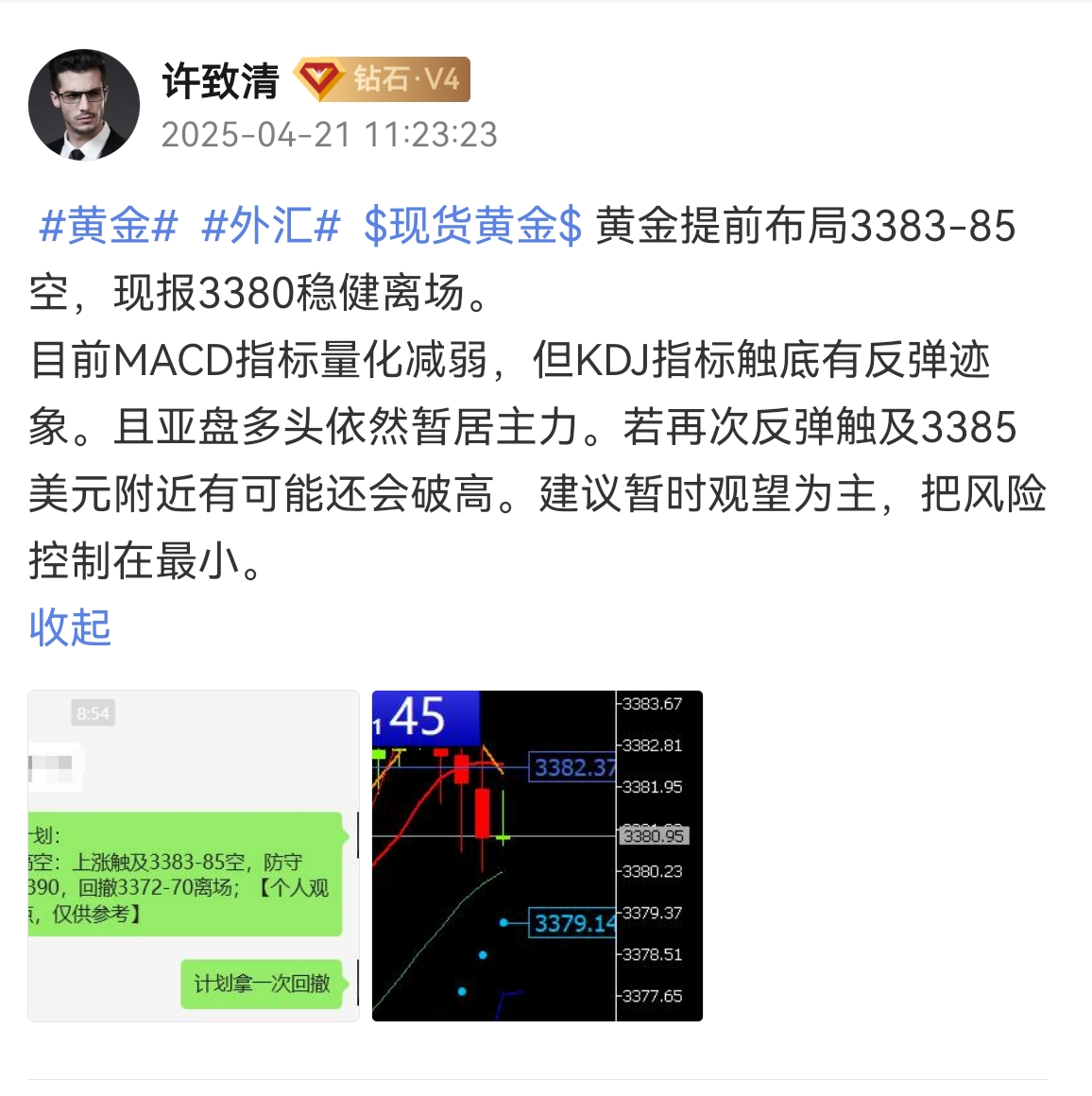The height and width of the screenshot is (1096, 1092).
Task: View the gold price chart image
Action: [537, 856]
